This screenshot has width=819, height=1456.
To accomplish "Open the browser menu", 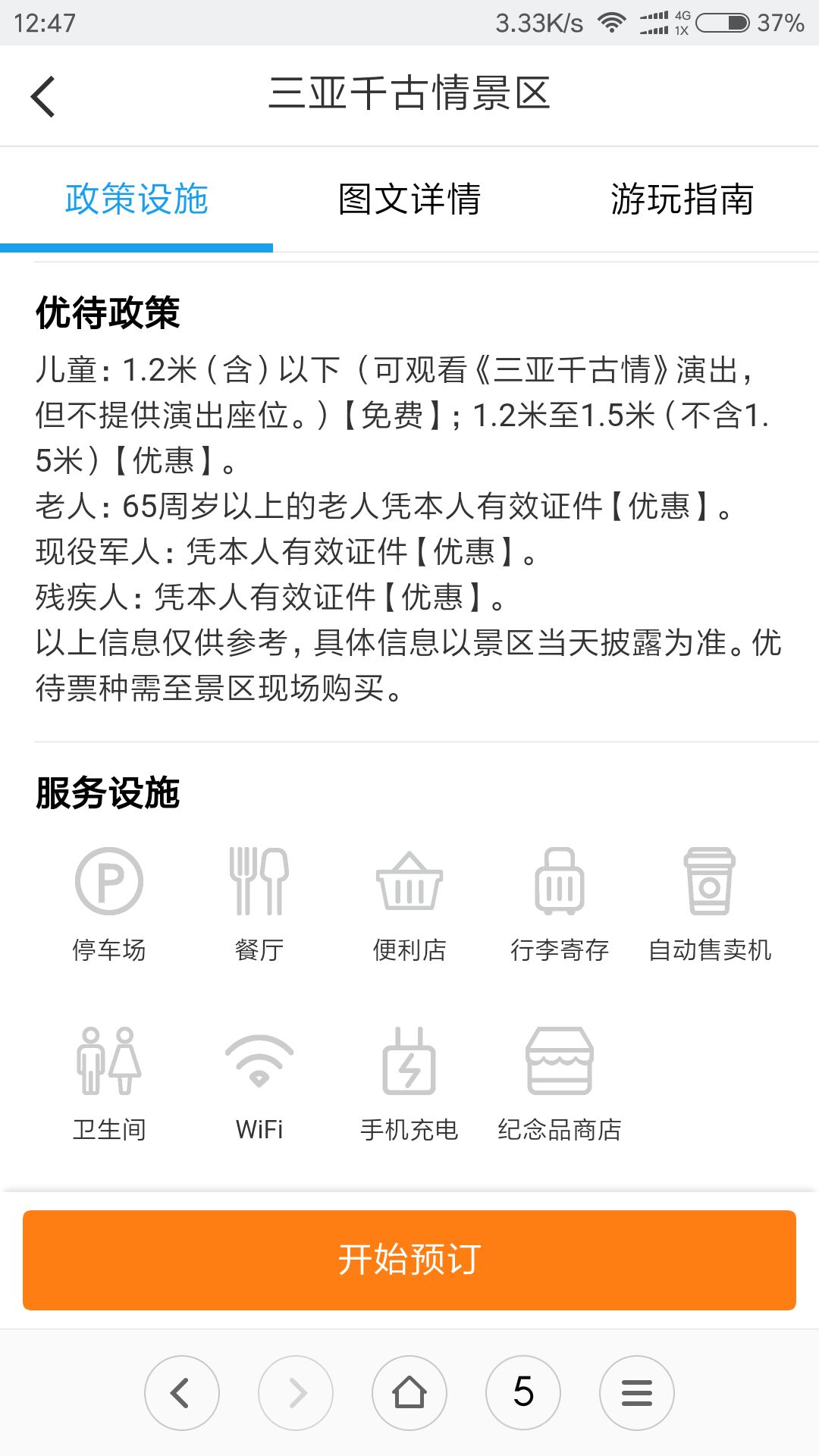I will (x=637, y=1393).
